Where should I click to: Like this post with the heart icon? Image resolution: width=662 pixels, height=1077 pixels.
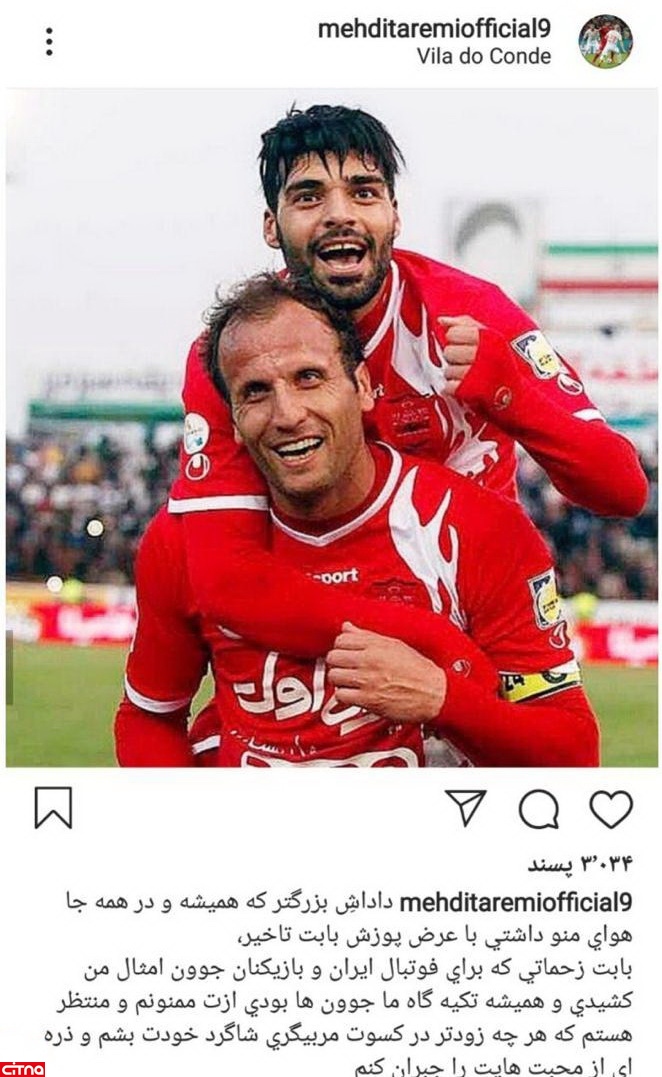click(610, 809)
